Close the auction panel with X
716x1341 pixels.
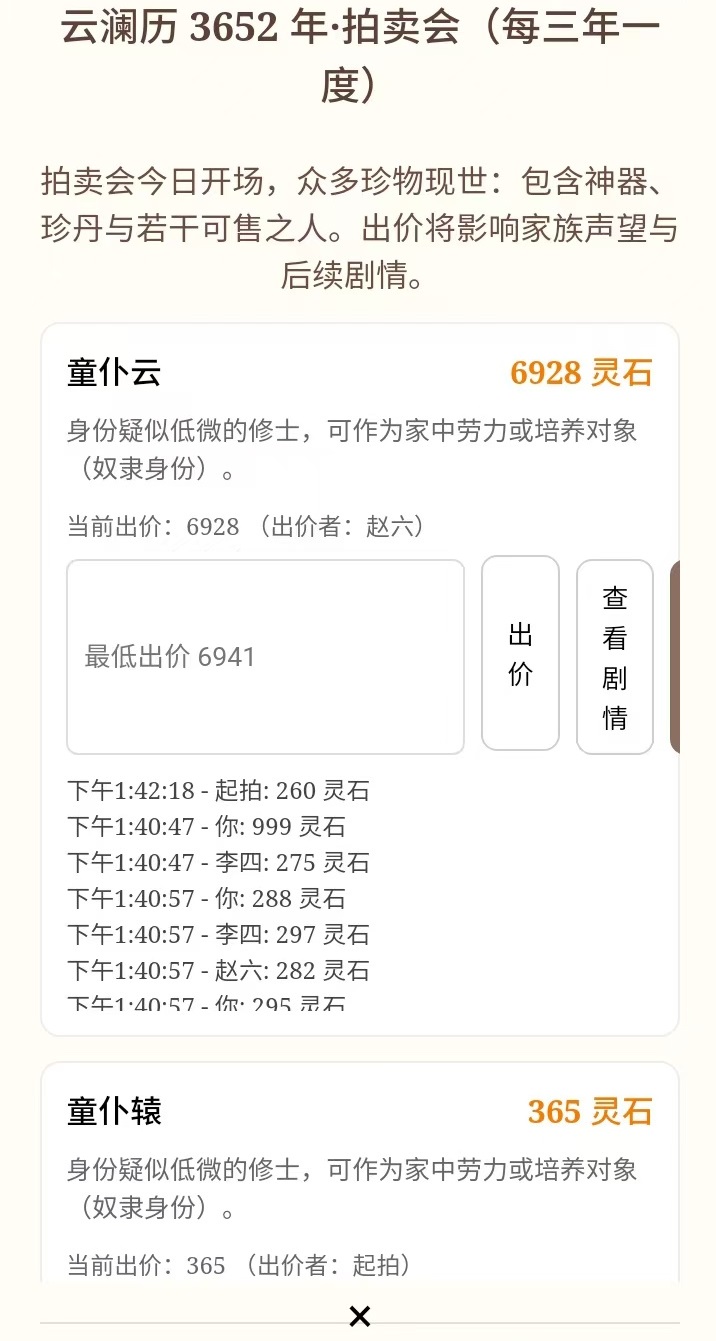click(359, 1316)
